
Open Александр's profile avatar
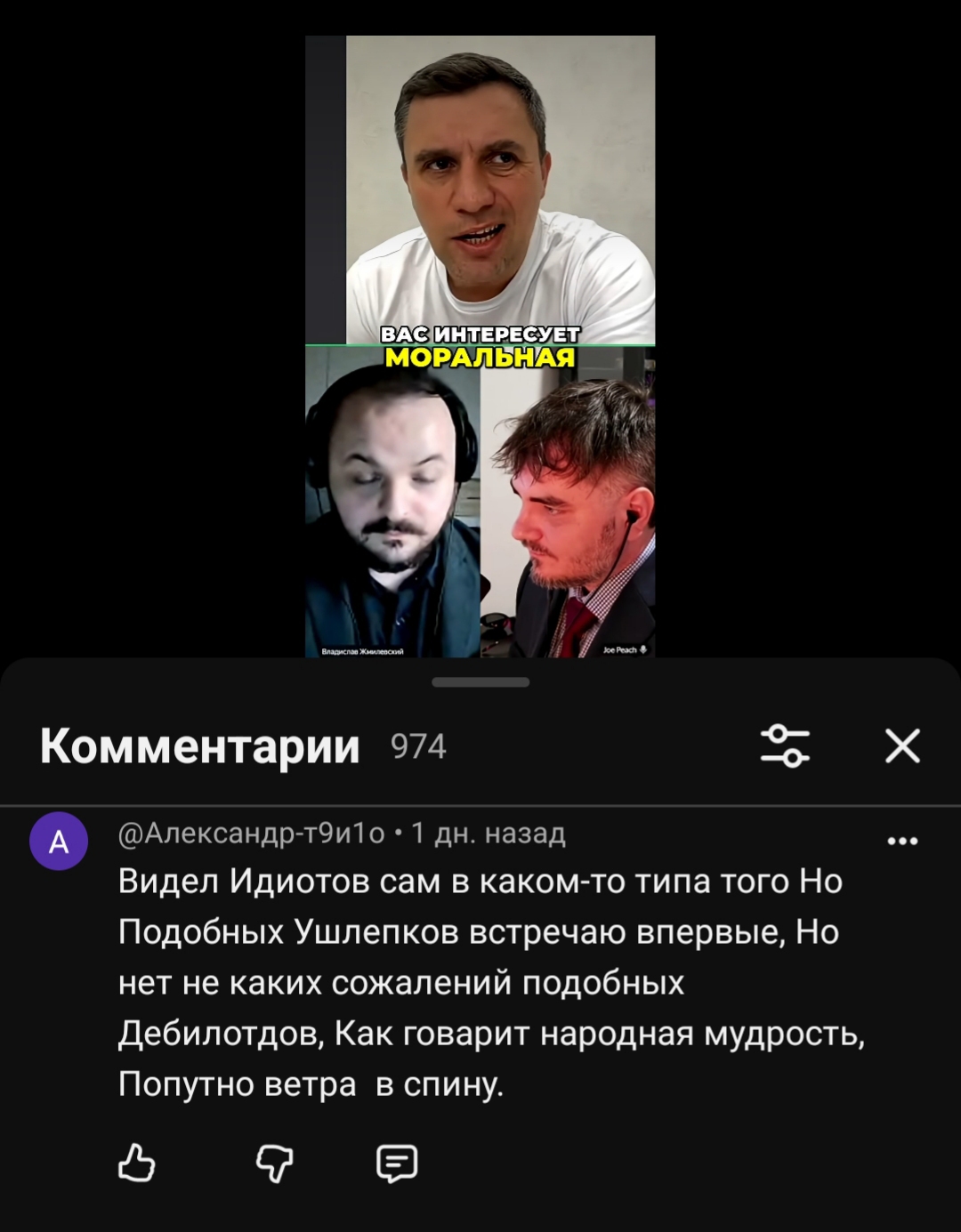59,841
